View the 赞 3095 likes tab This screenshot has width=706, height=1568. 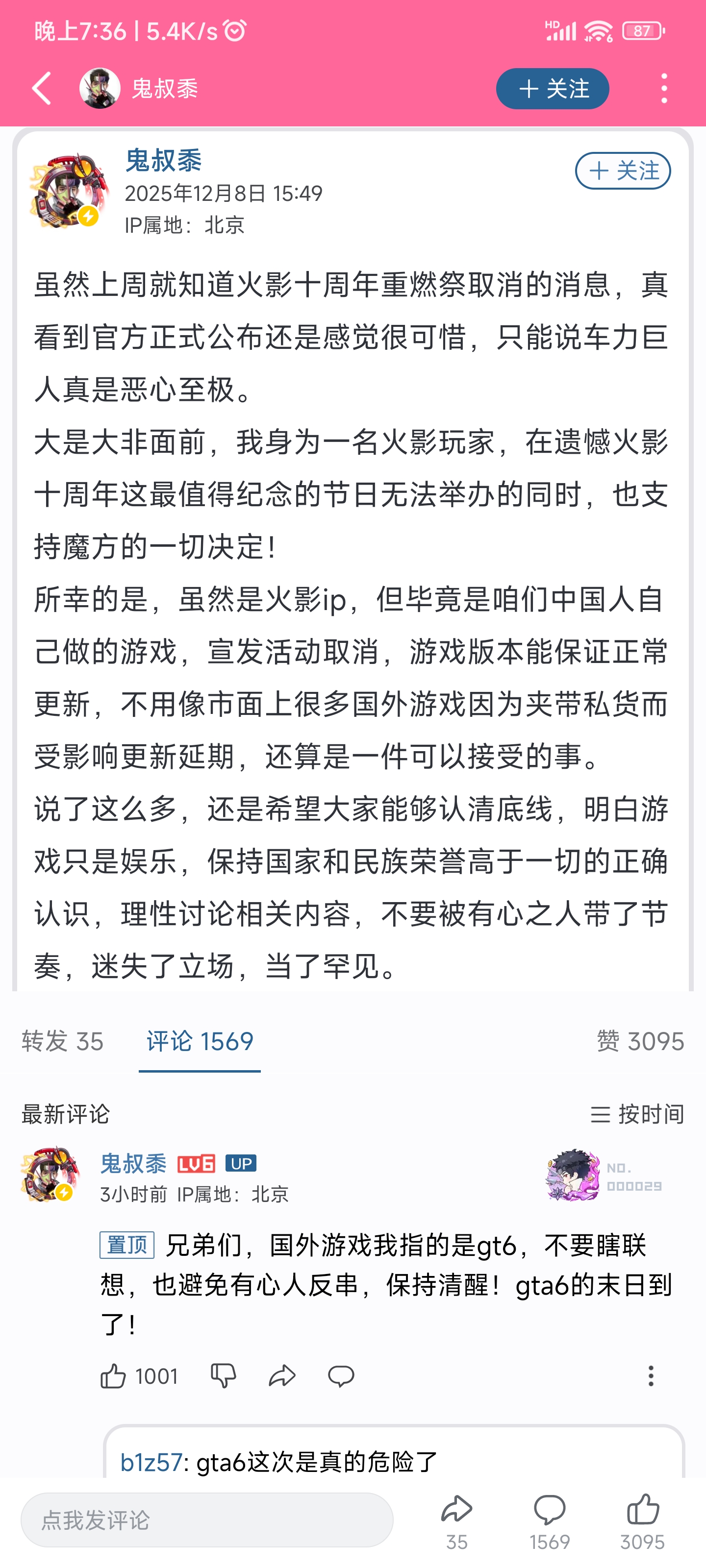click(x=640, y=1041)
